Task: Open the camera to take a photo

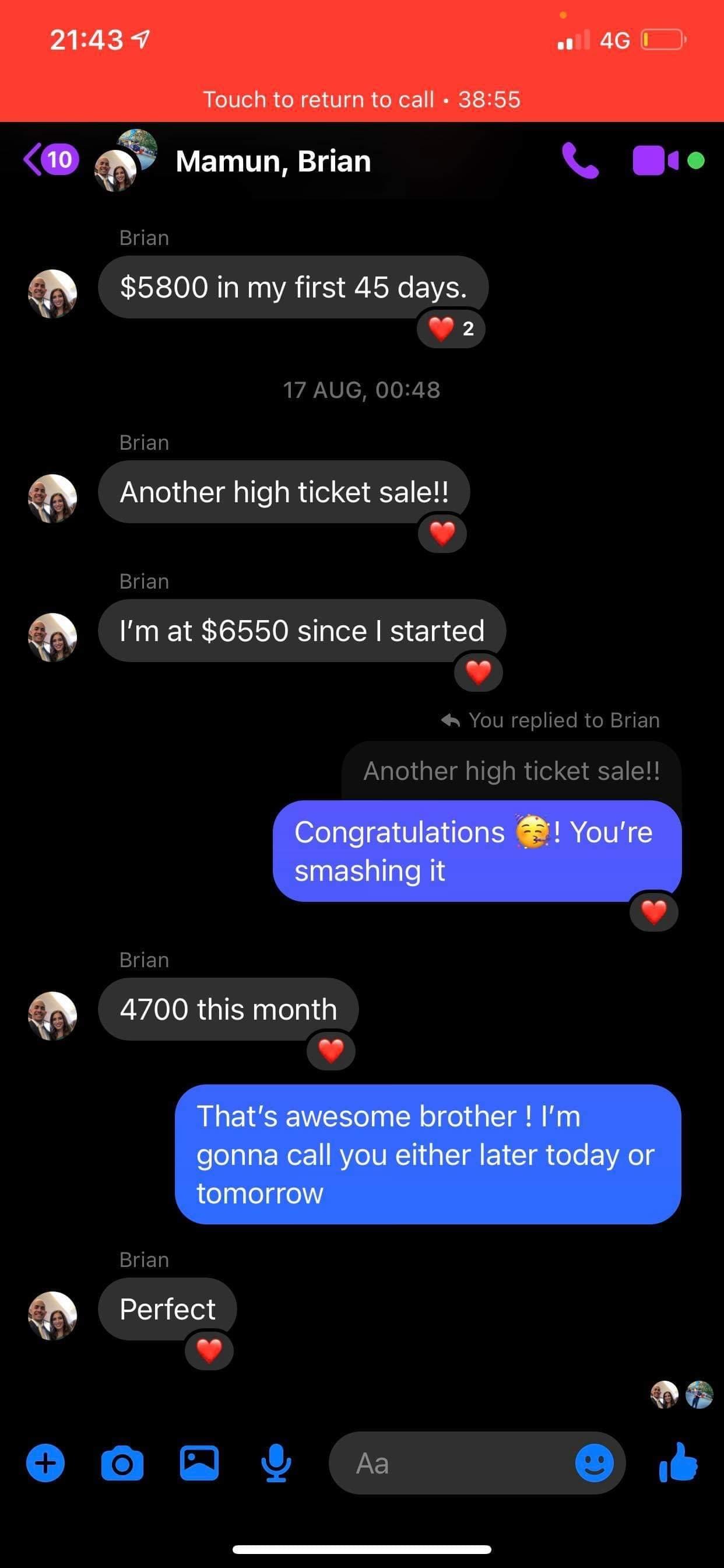Action: point(122,1462)
